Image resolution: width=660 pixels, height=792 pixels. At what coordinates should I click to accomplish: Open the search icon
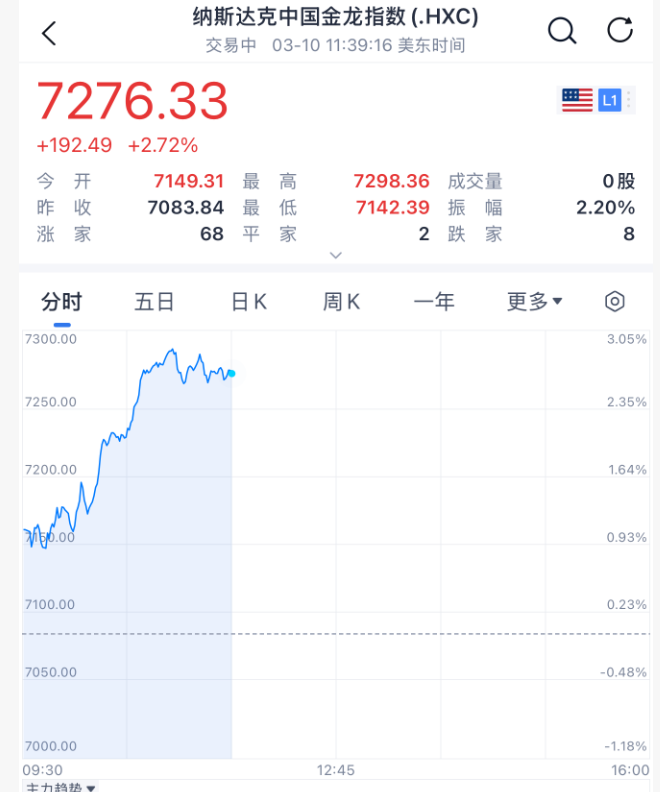tap(562, 31)
